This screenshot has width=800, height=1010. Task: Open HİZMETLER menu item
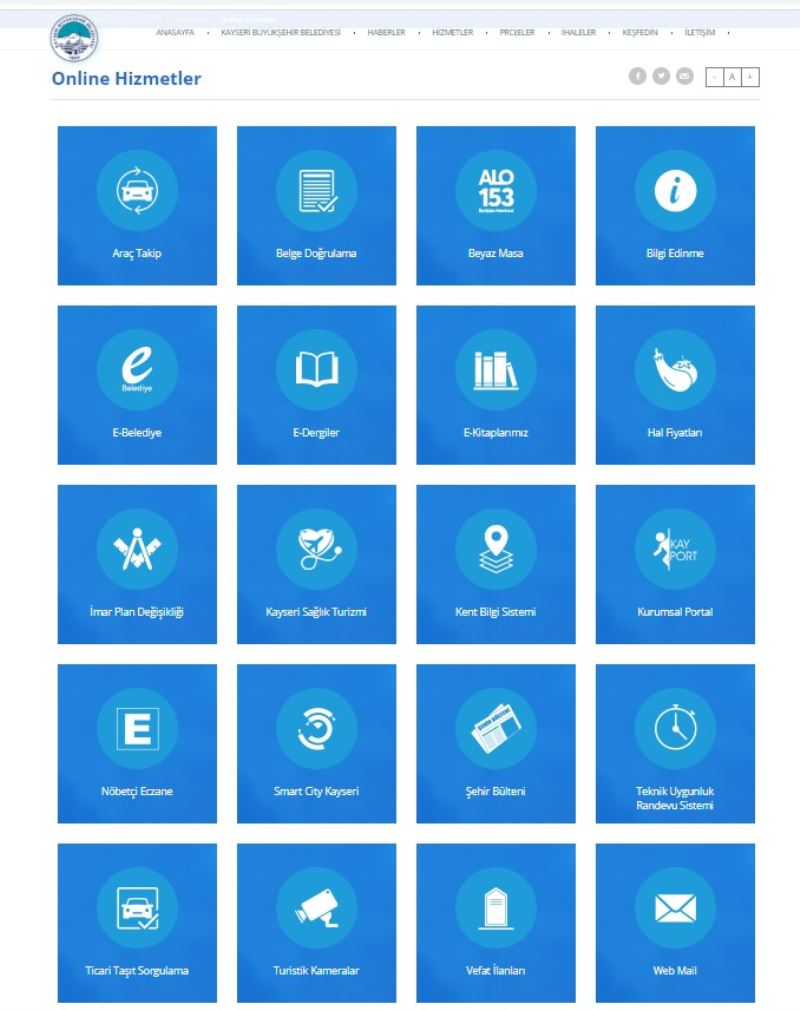click(x=452, y=32)
